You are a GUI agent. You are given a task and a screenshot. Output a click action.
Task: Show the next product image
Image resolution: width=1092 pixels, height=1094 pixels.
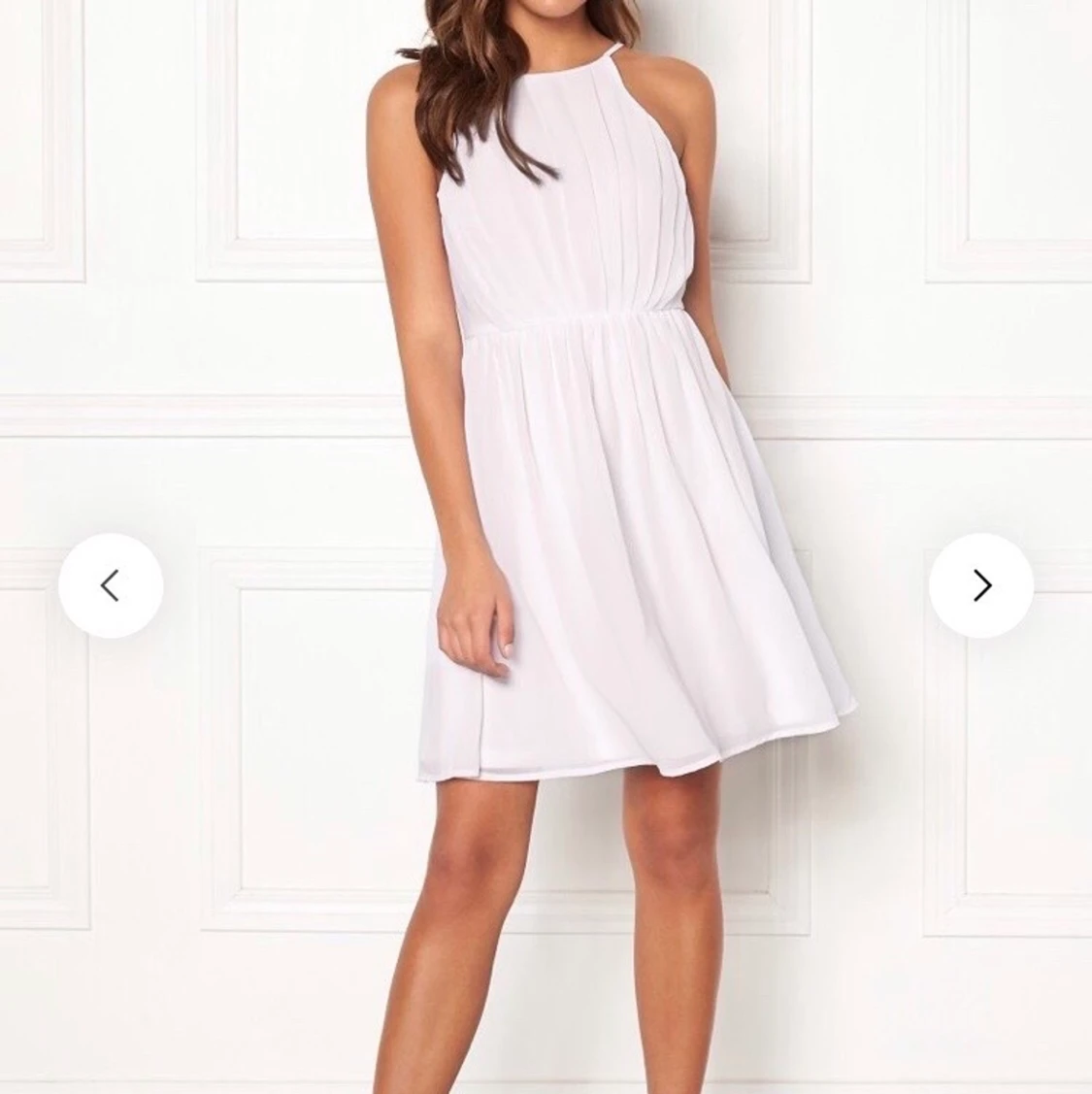pos(981,585)
